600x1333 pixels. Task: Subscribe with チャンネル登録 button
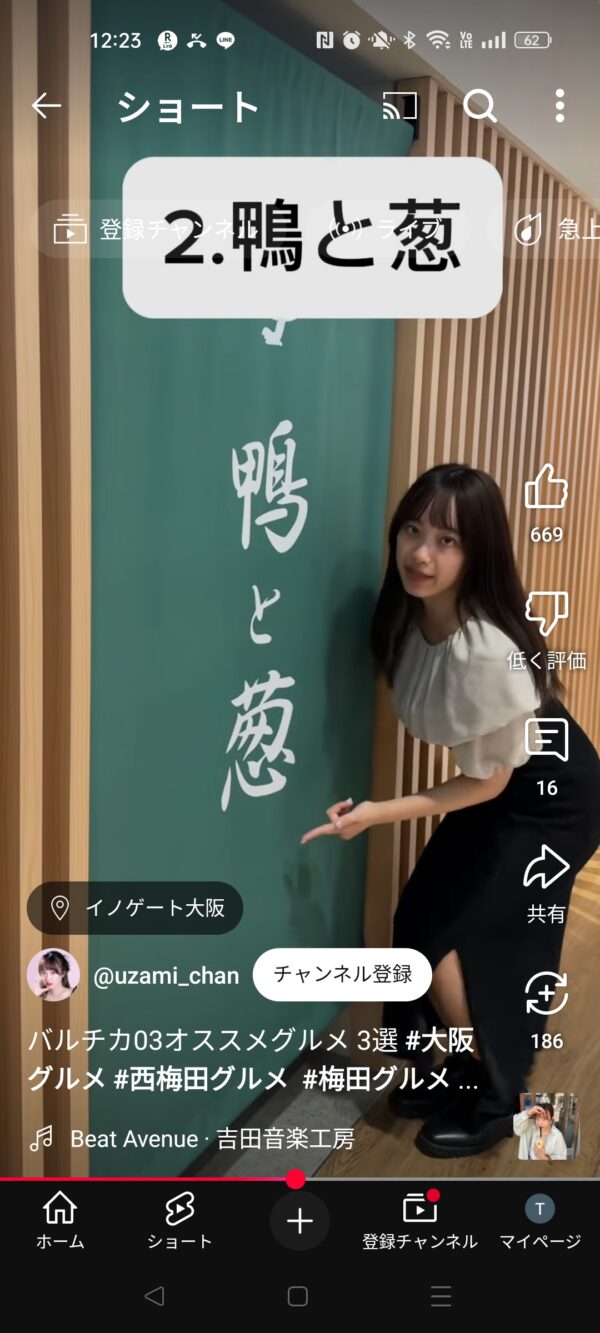pyautogui.click(x=342, y=975)
